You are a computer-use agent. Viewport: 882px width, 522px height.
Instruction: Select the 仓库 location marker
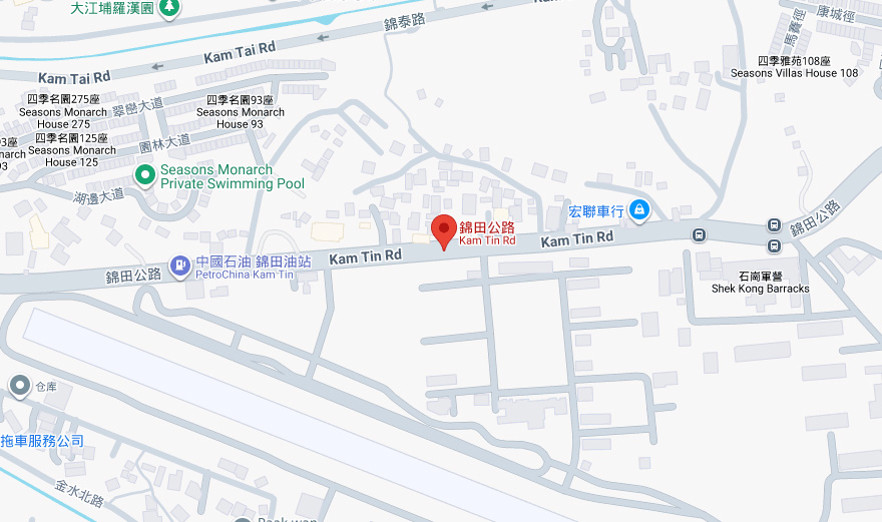click(19, 385)
